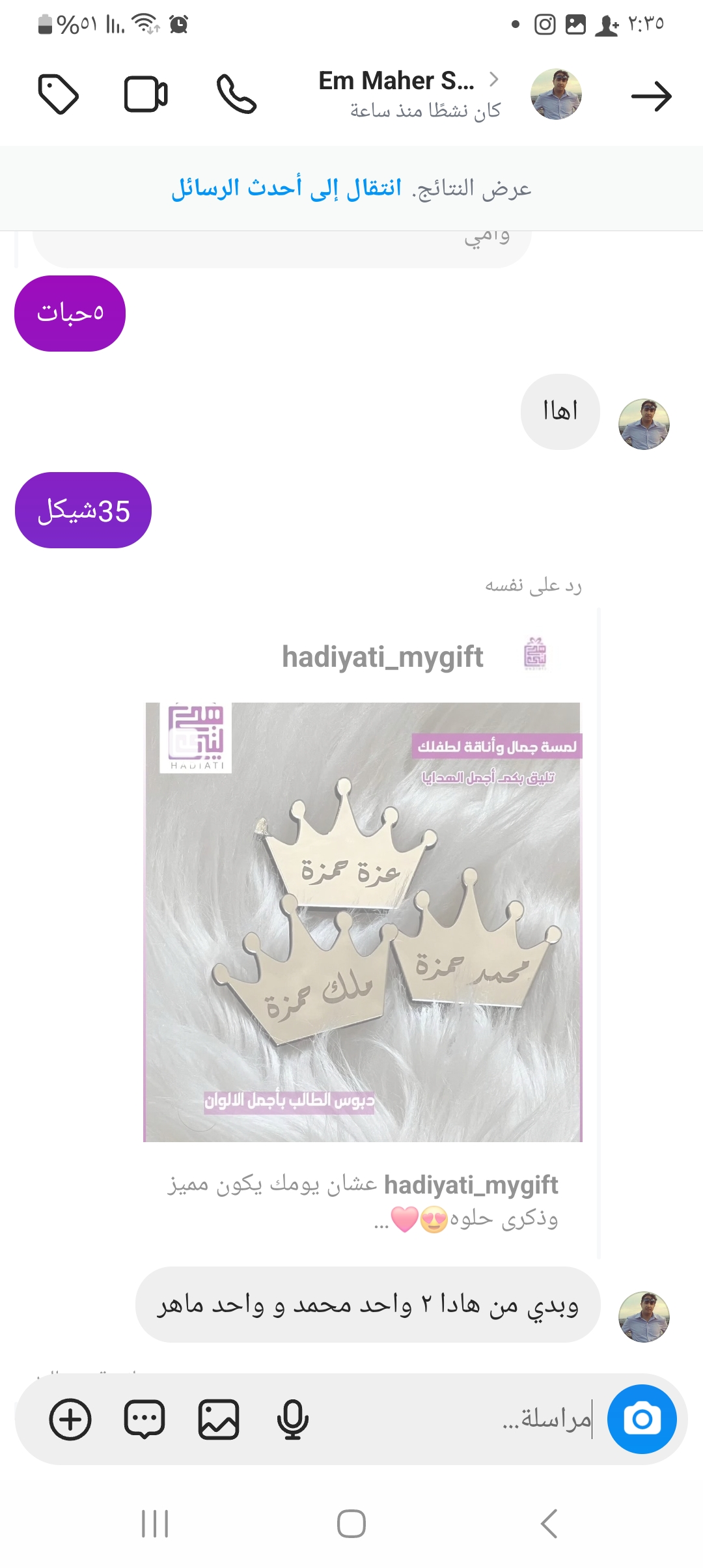This screenshot has height=1568, width=703.
Task: Open the shared hadiyati_mygift crown pins post
Action: [363, 921]
